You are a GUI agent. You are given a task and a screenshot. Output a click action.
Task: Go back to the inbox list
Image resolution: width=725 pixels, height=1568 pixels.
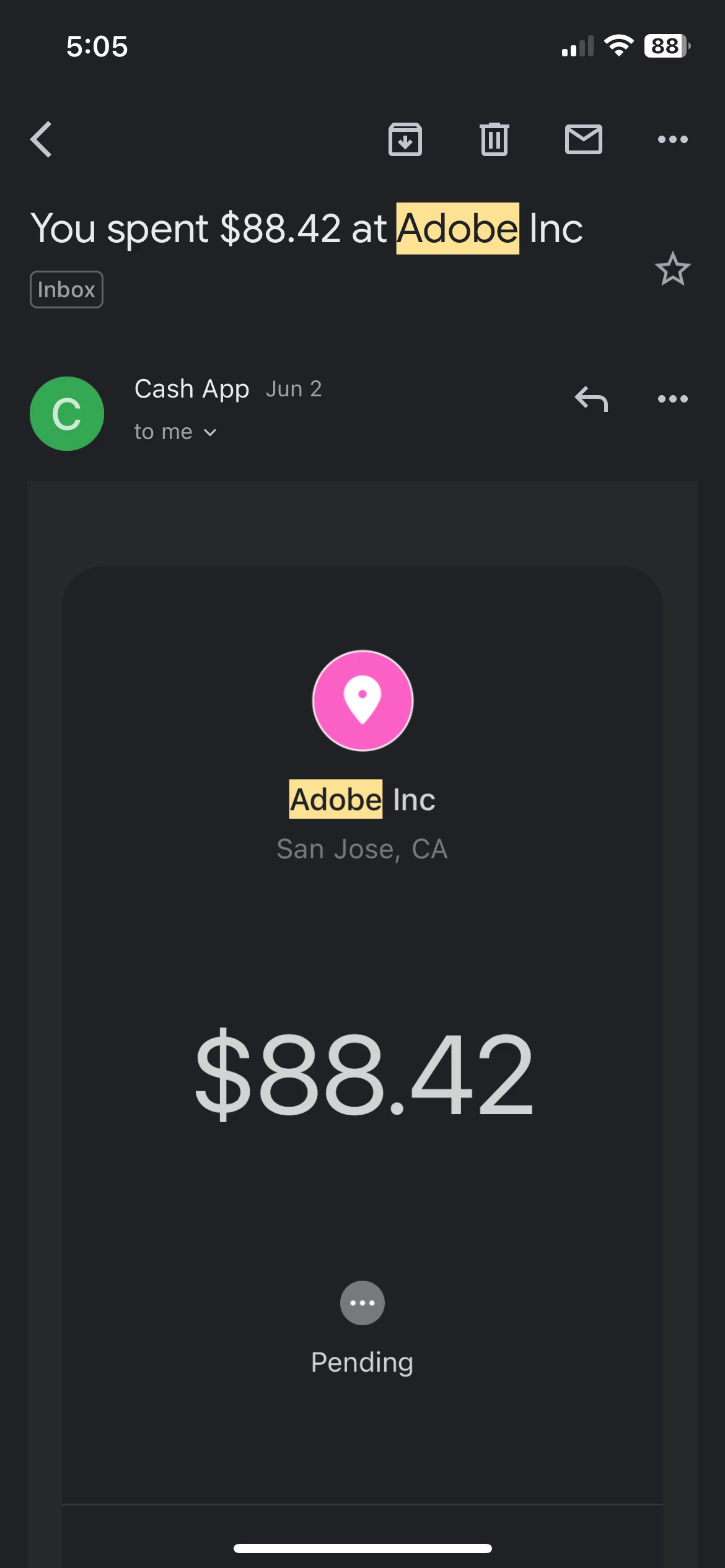[x=42, y=139]
